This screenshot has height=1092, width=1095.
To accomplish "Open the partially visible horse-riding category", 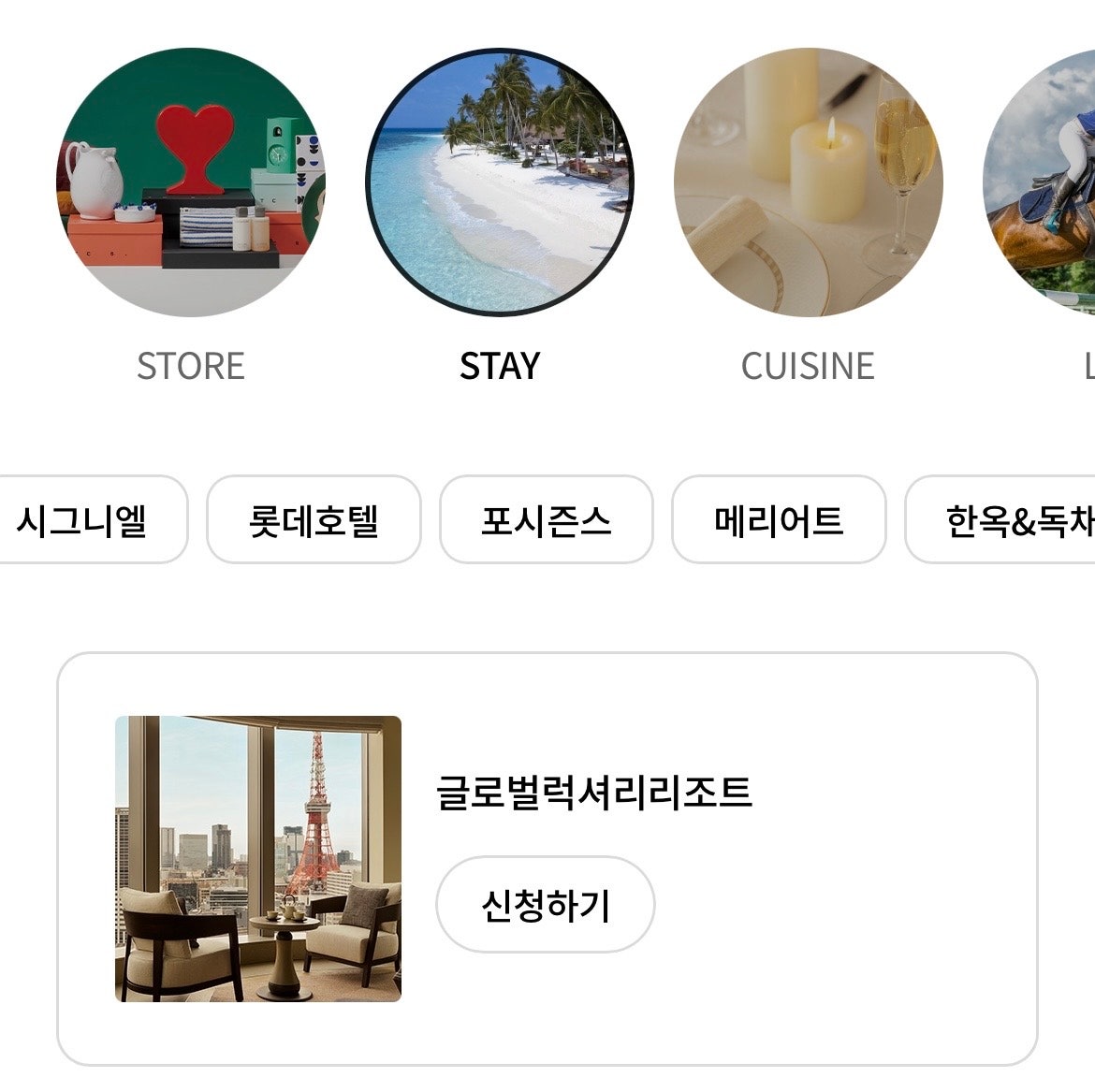I will click(1044, 183).
